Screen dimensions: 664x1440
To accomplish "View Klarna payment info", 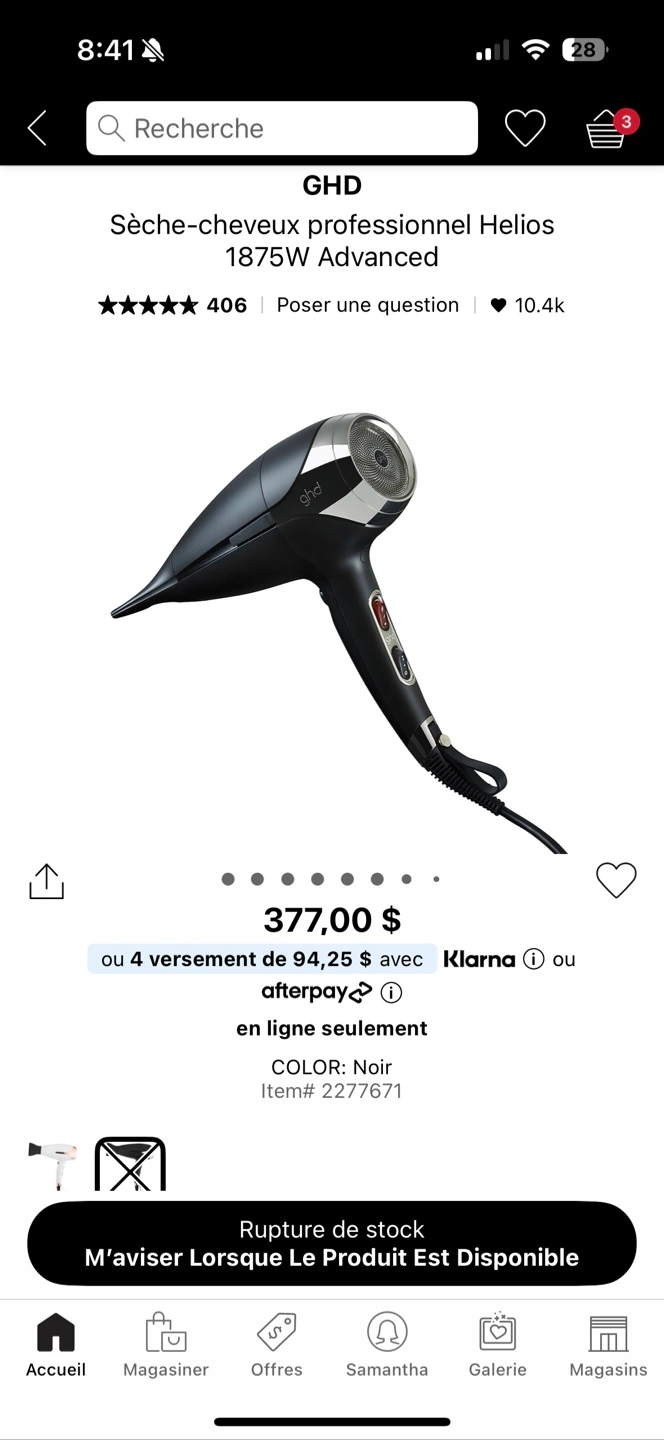I will click(534, 959).
